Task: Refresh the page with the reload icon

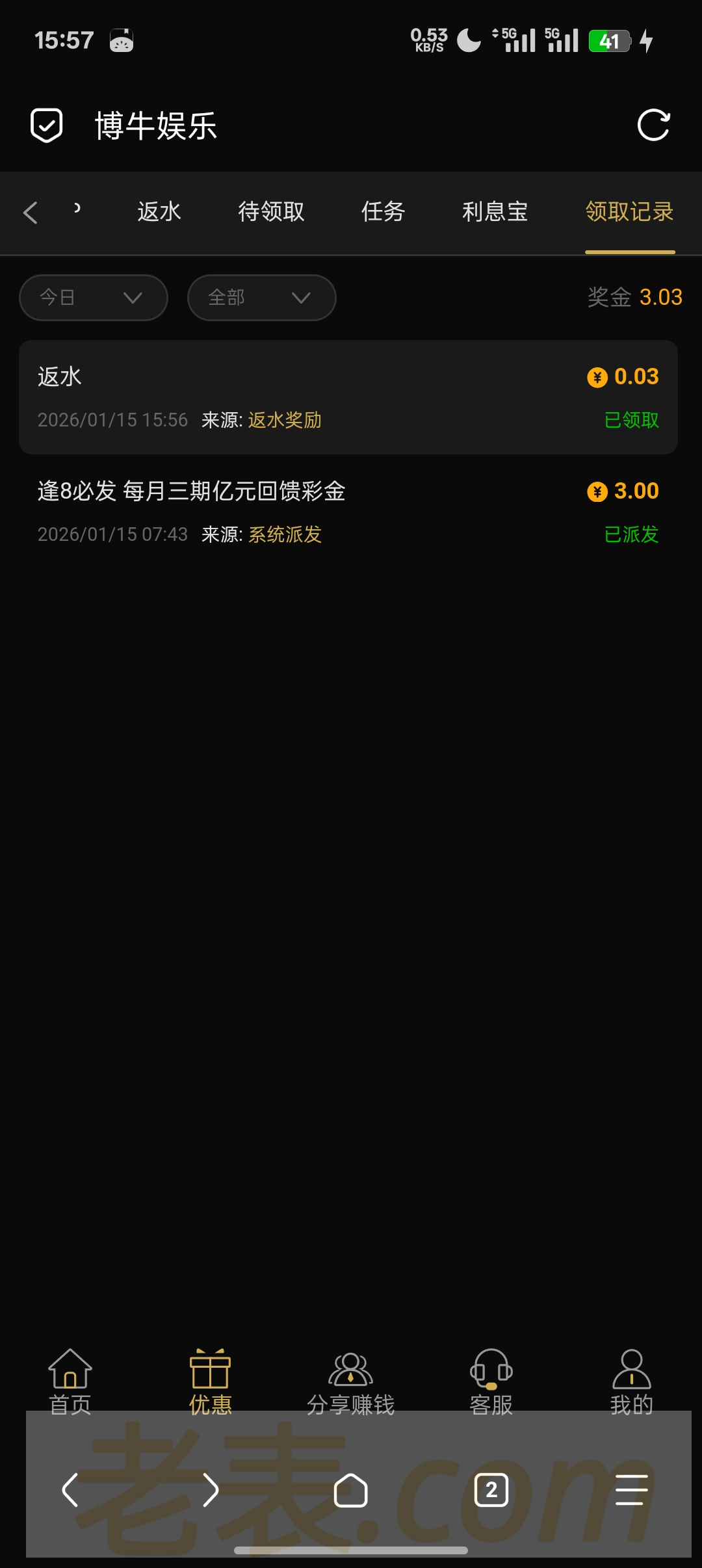Action: (653, 125)
